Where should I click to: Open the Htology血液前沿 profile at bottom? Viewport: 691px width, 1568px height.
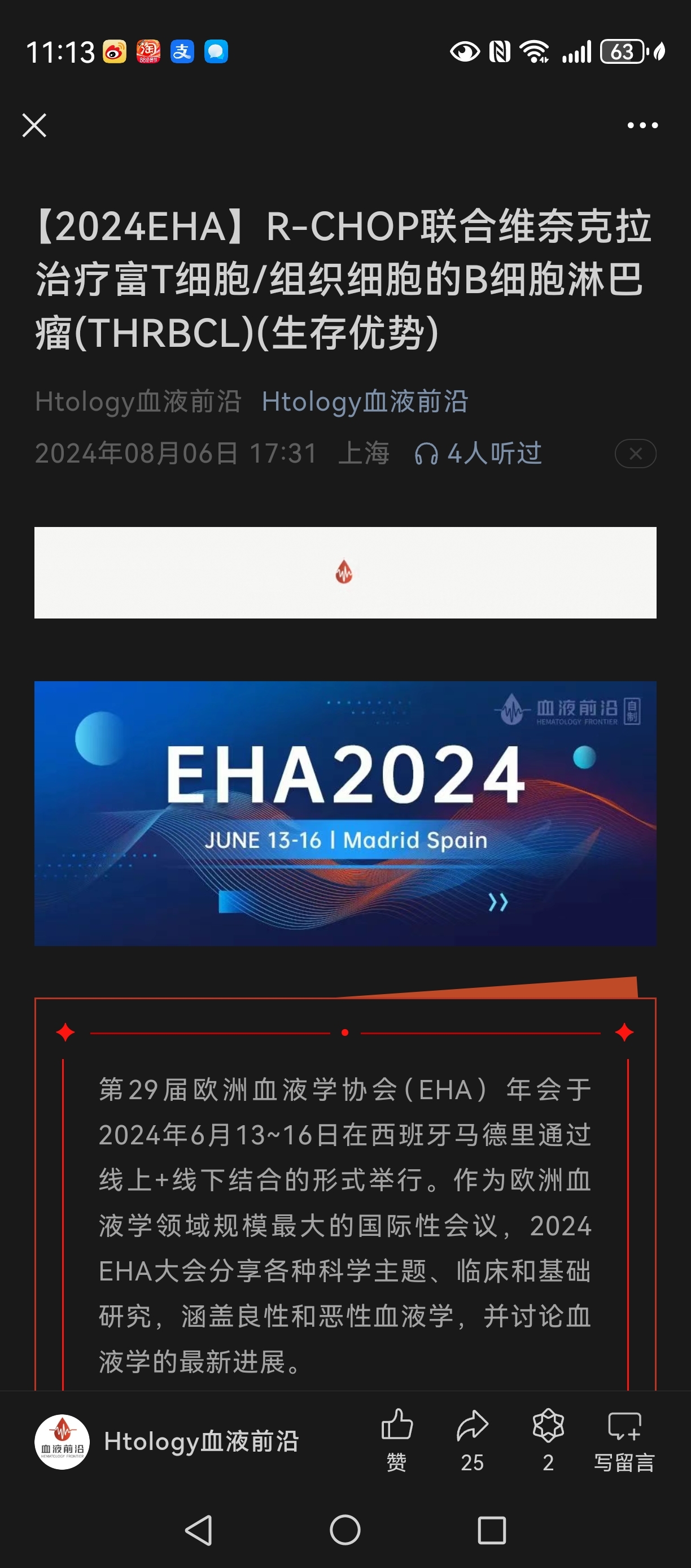pos(167,1441)
